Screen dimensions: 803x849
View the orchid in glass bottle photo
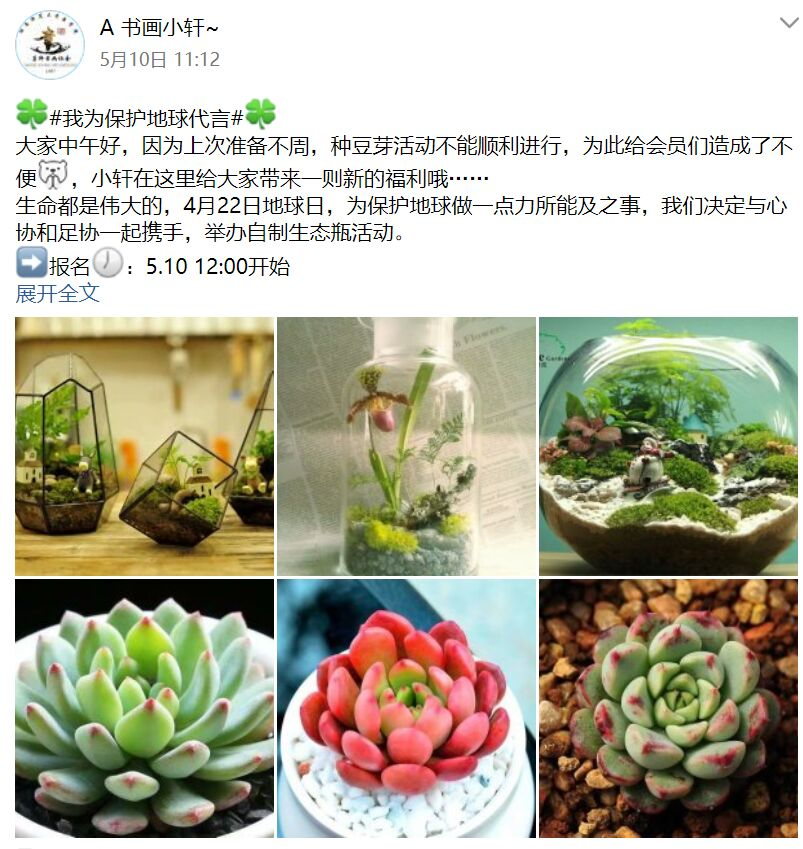406,446
